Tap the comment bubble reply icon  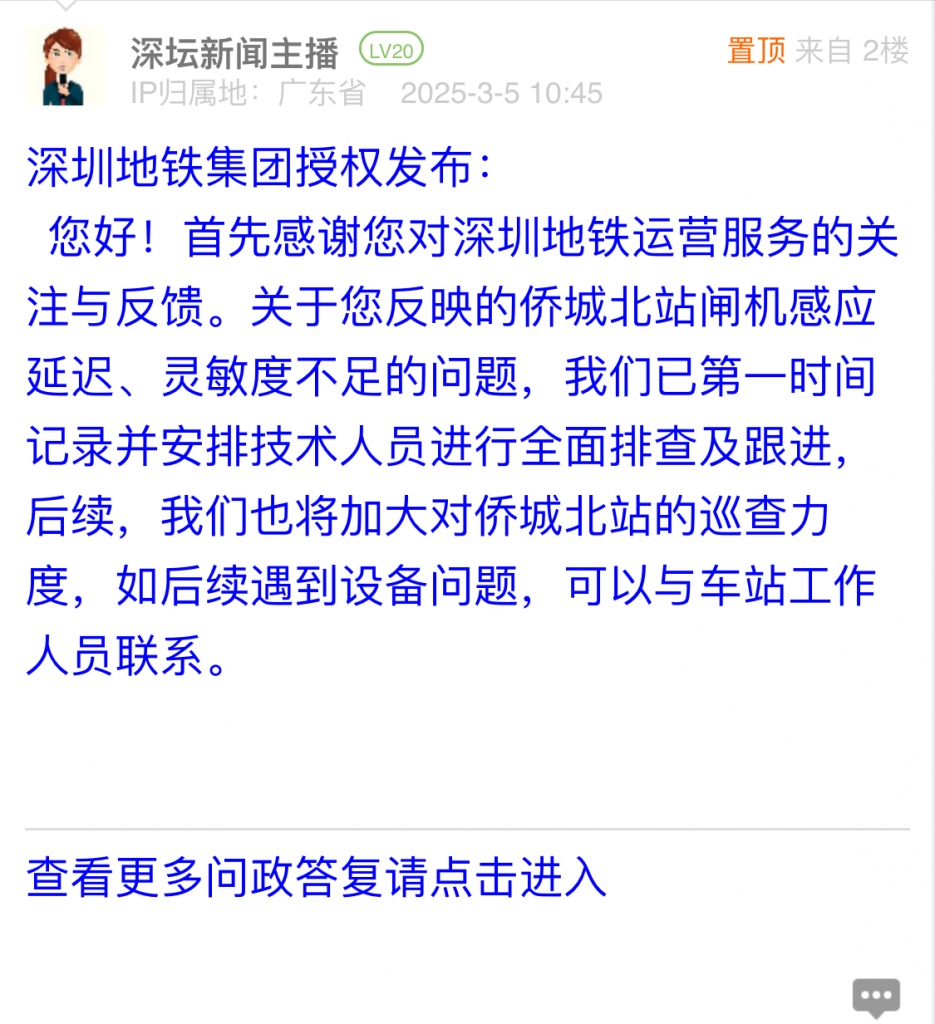(x=876, y=996)
